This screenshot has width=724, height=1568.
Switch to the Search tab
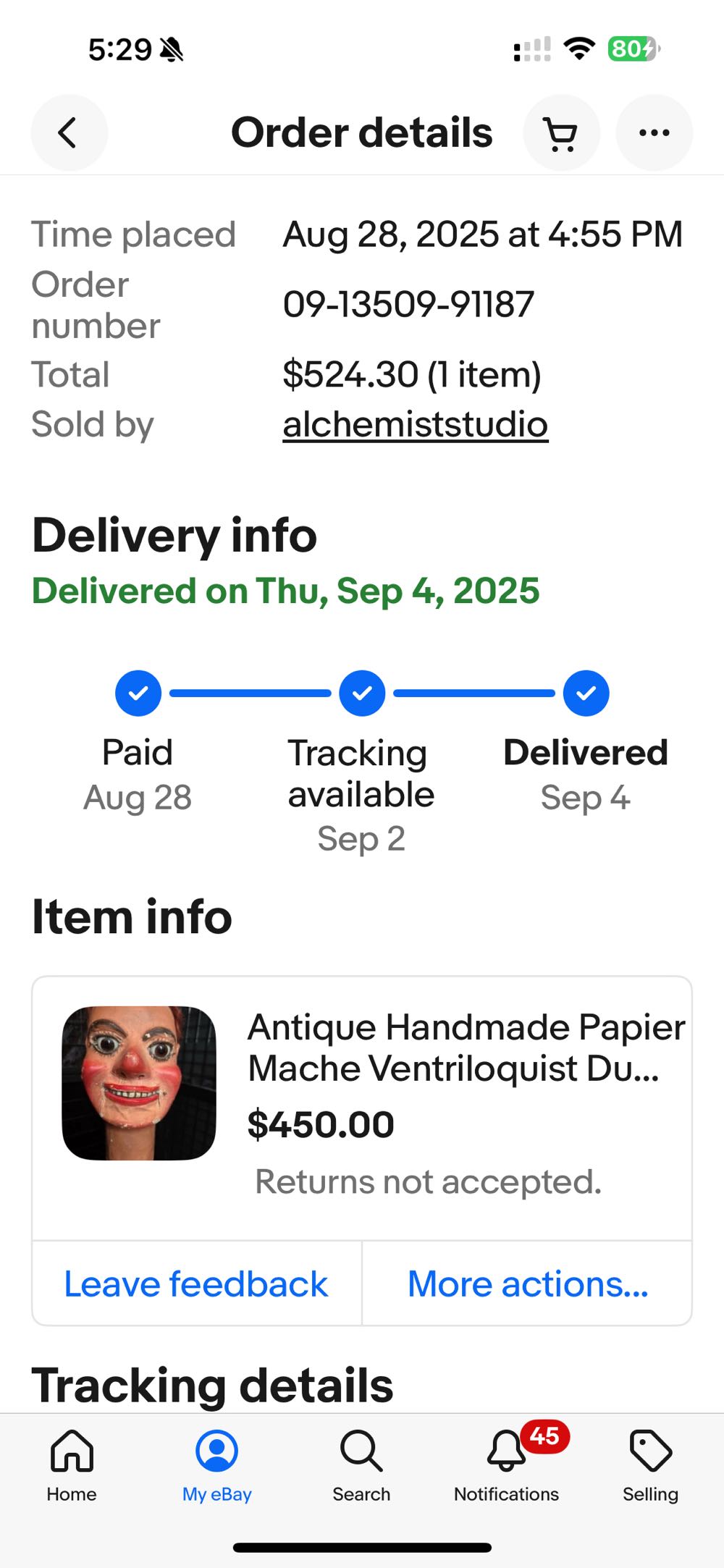pyautogui.click(x=361, y=1465)
